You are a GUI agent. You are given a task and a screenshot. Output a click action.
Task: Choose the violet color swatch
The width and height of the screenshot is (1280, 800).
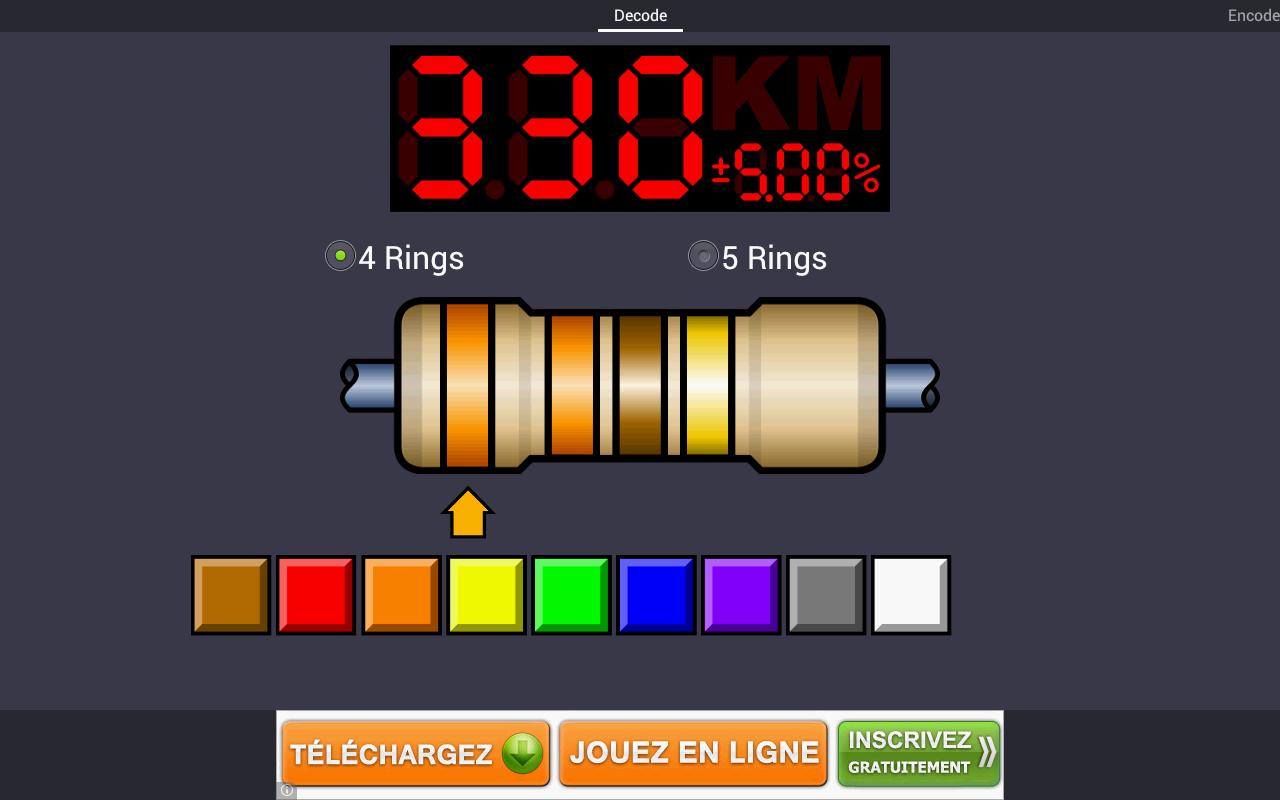[x=741, y=595]
